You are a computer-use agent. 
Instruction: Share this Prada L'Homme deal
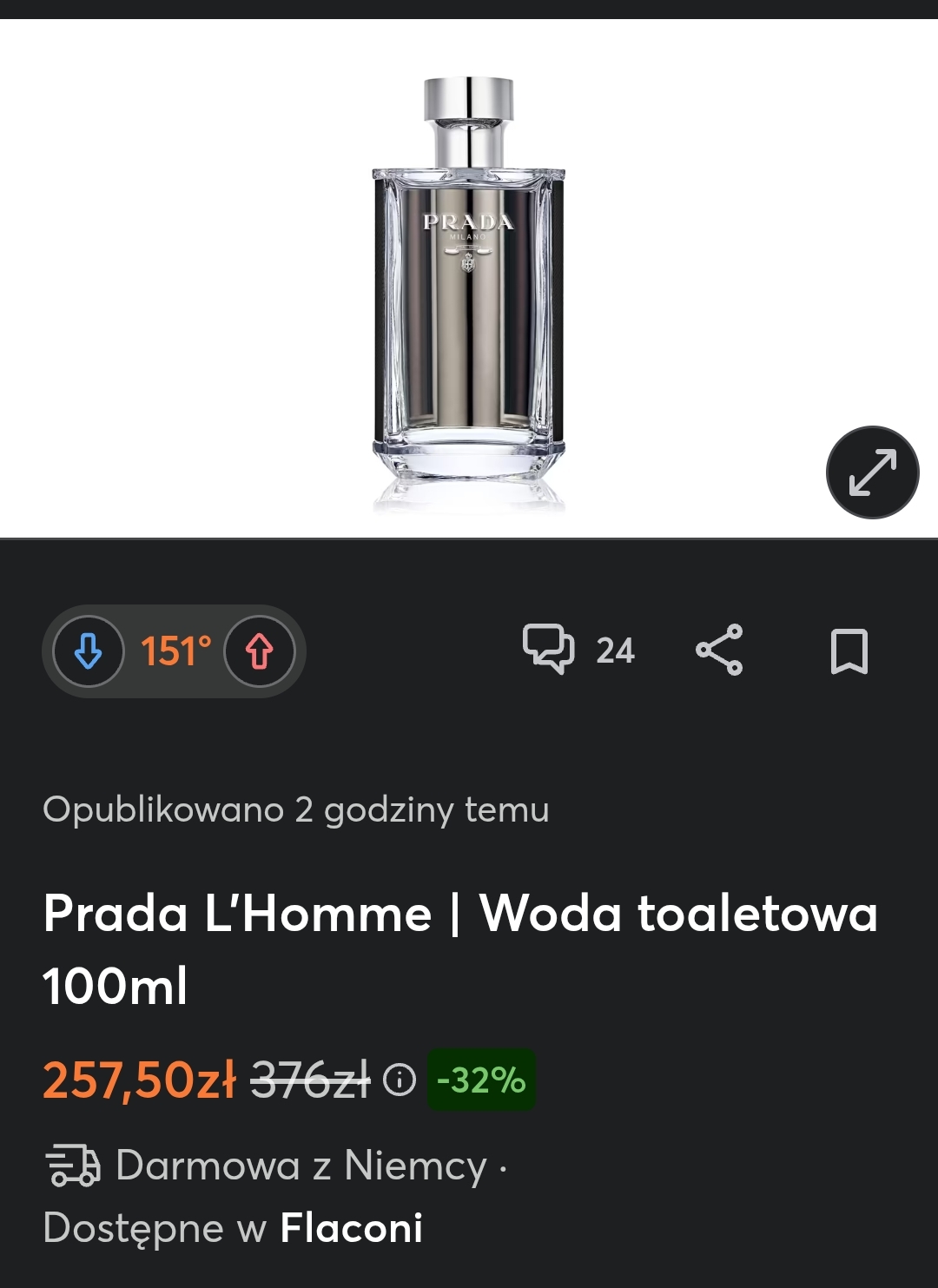(719, 650)
